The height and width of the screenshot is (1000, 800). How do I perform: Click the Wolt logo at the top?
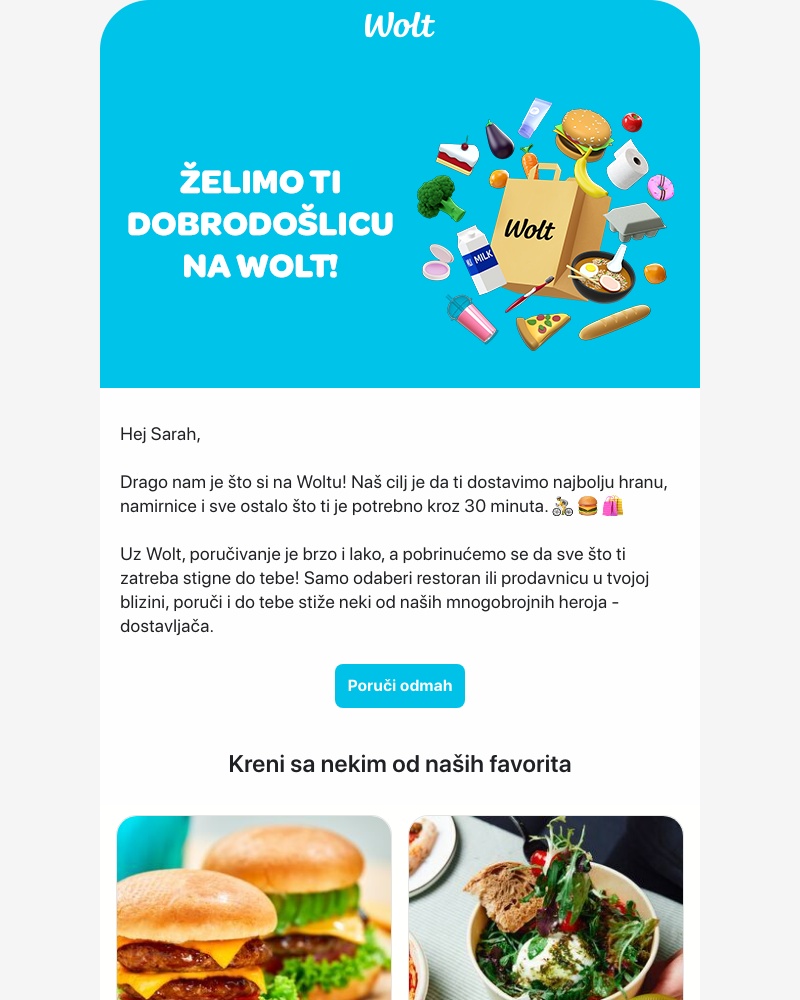400,26
